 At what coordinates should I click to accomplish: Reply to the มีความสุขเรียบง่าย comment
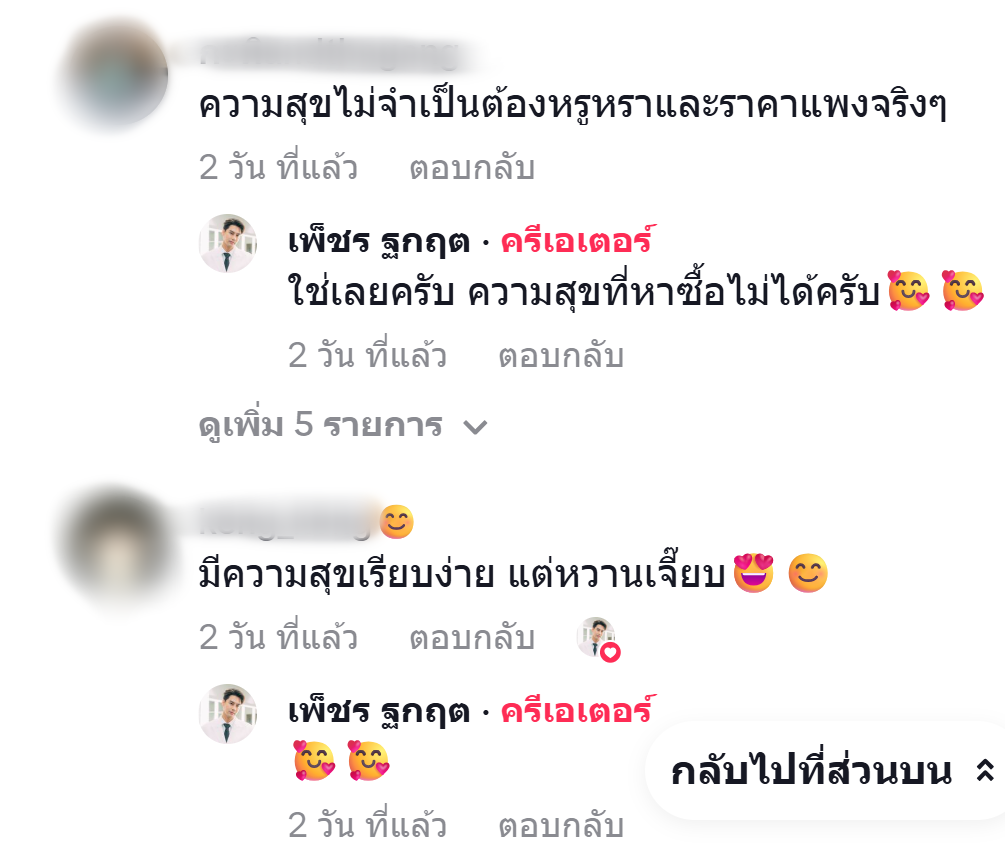[x=471, y=637]
